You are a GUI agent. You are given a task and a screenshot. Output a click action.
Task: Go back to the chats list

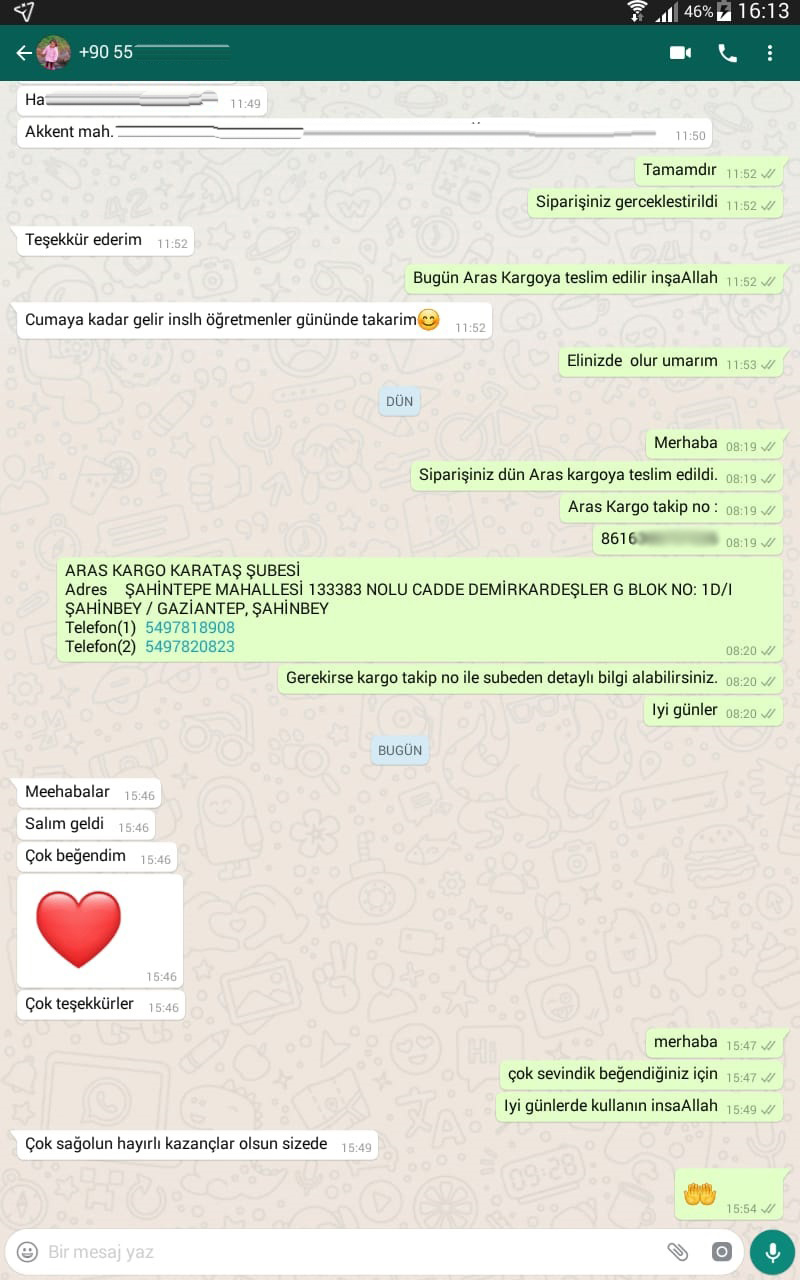pos(23,53)
